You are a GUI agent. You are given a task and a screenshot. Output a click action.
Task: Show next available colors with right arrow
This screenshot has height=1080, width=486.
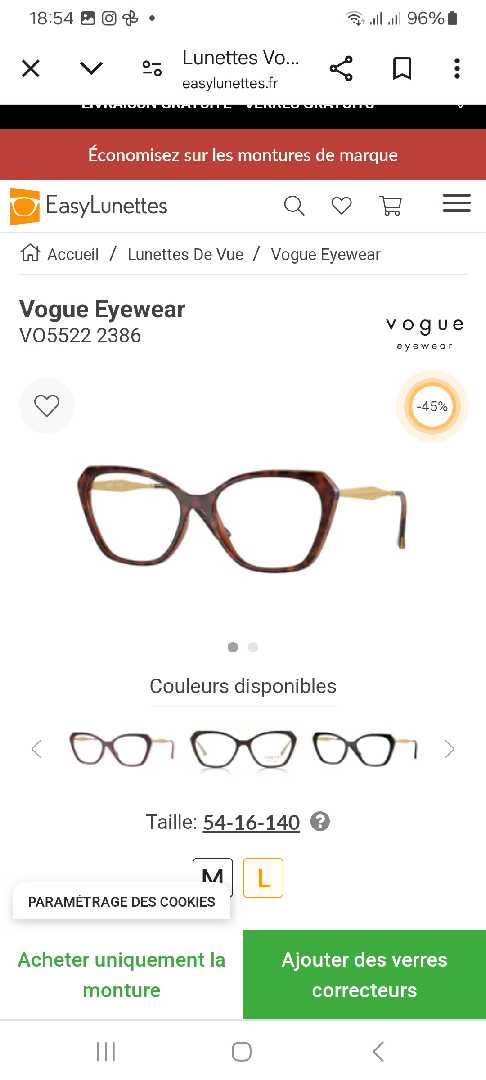(450, 749)
